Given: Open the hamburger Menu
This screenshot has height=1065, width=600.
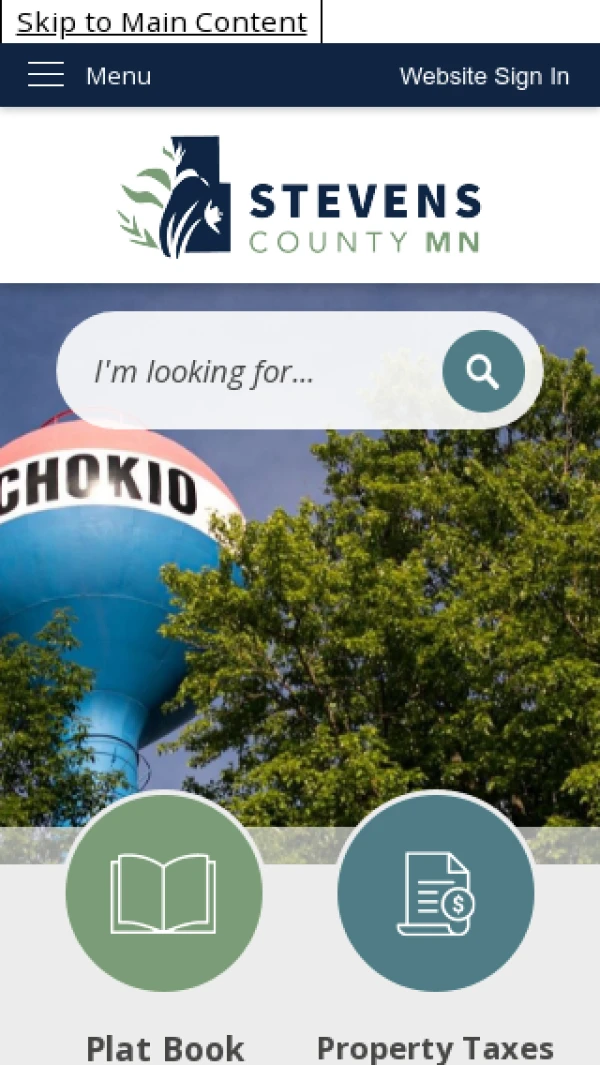Looking at the screenshot, I should (x=88, y=76).
